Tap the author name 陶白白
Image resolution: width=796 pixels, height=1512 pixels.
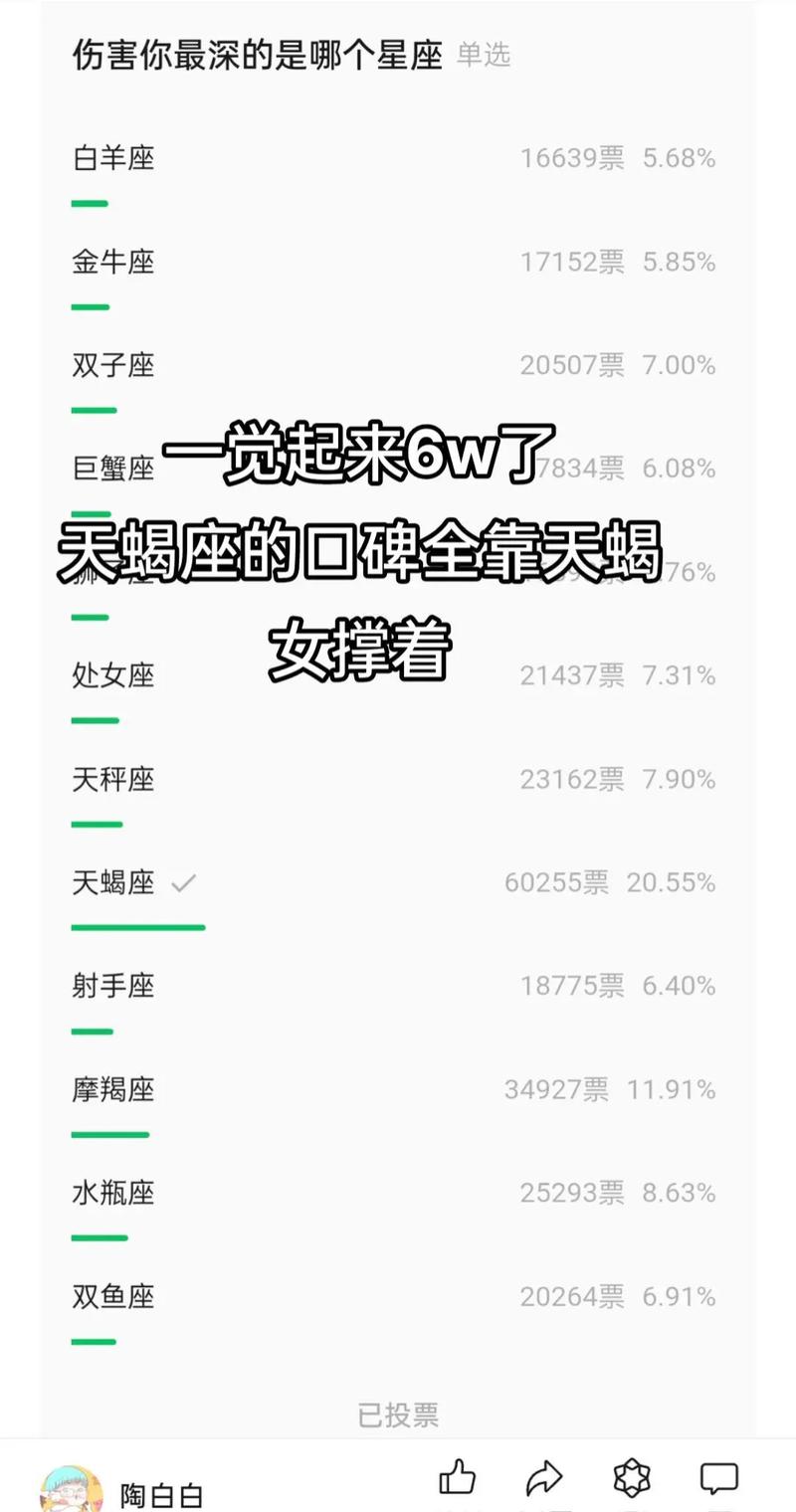(x=161, y=1495)
